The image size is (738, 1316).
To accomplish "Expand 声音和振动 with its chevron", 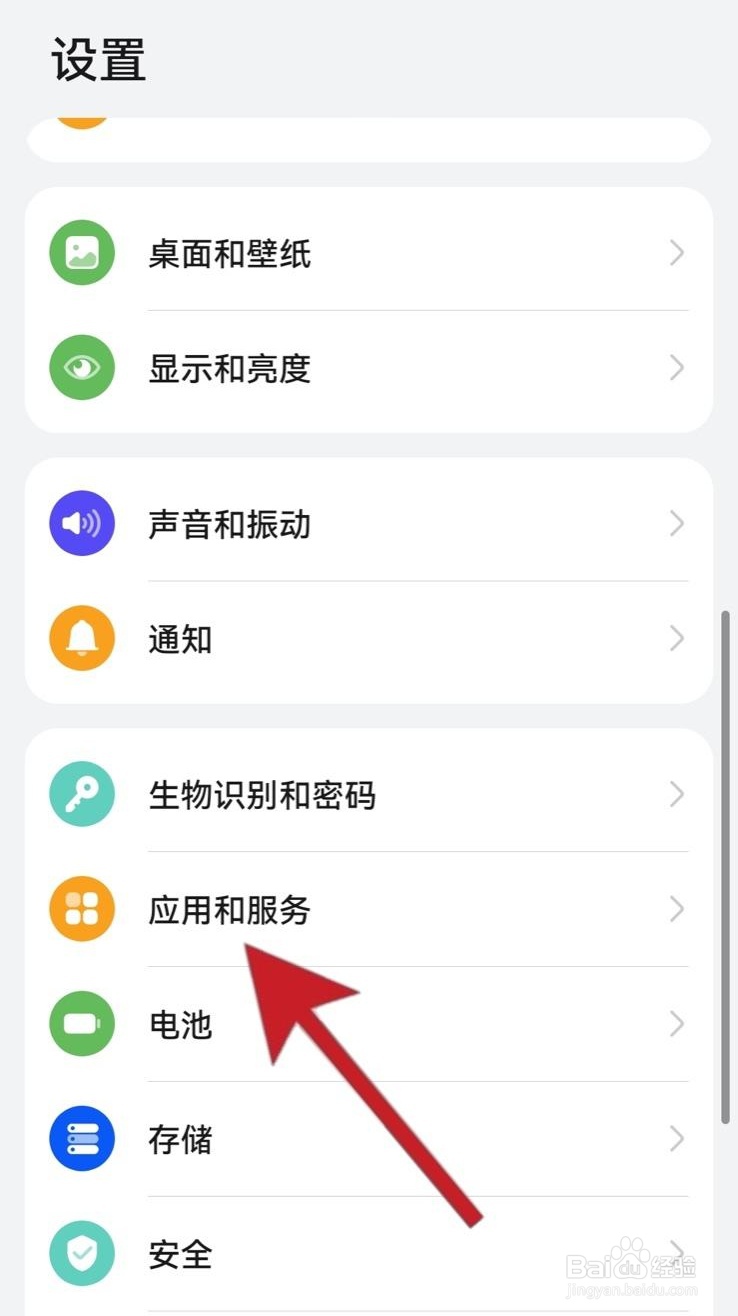I will (677, 522).
